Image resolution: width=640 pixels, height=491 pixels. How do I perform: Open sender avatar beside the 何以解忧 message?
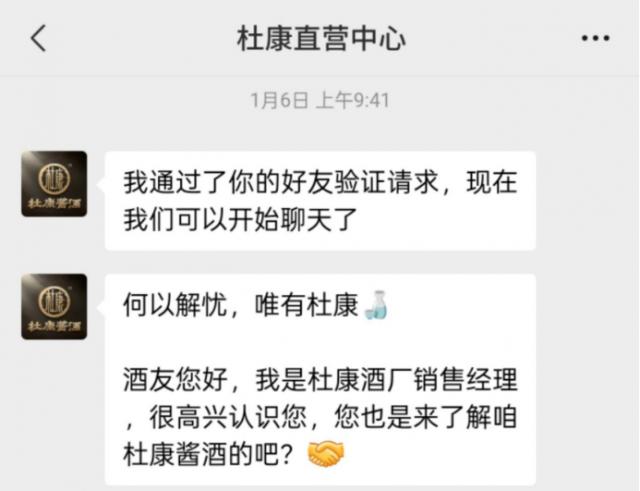54,306
